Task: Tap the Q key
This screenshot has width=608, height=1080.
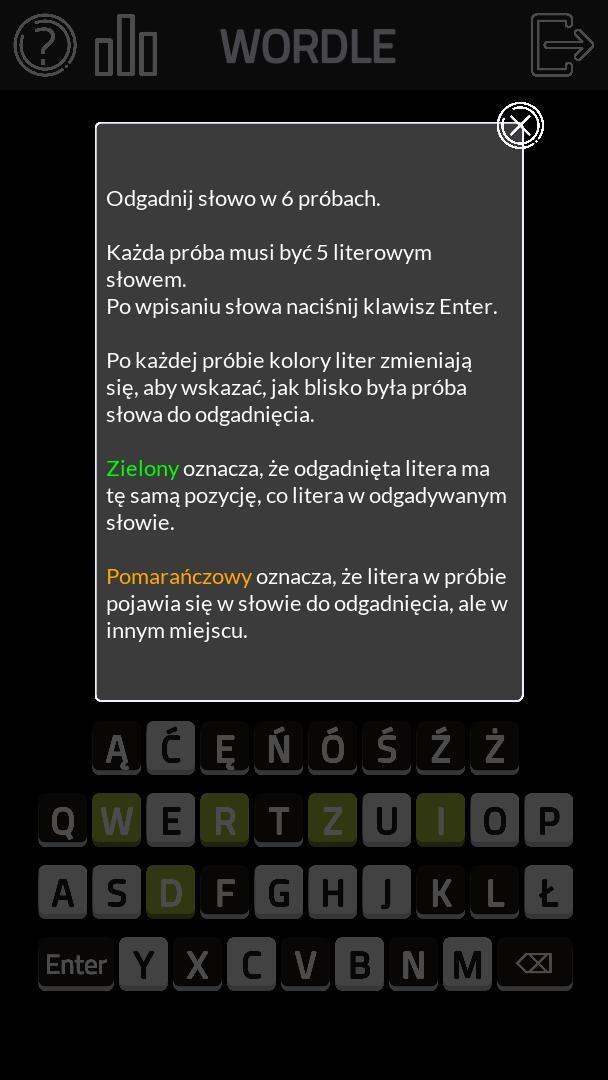Action: coord(63,820)
